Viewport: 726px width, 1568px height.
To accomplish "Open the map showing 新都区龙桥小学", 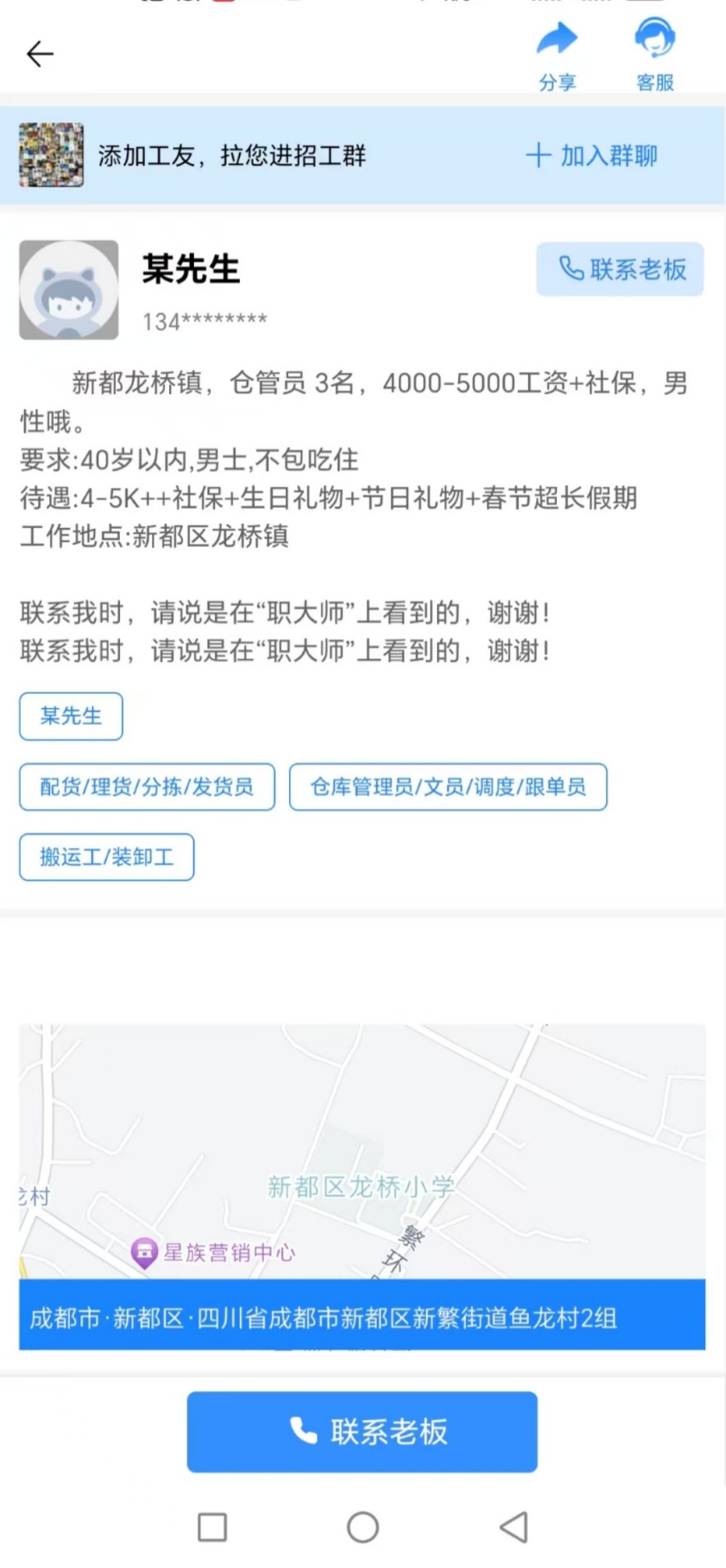I will [361, 1150].
